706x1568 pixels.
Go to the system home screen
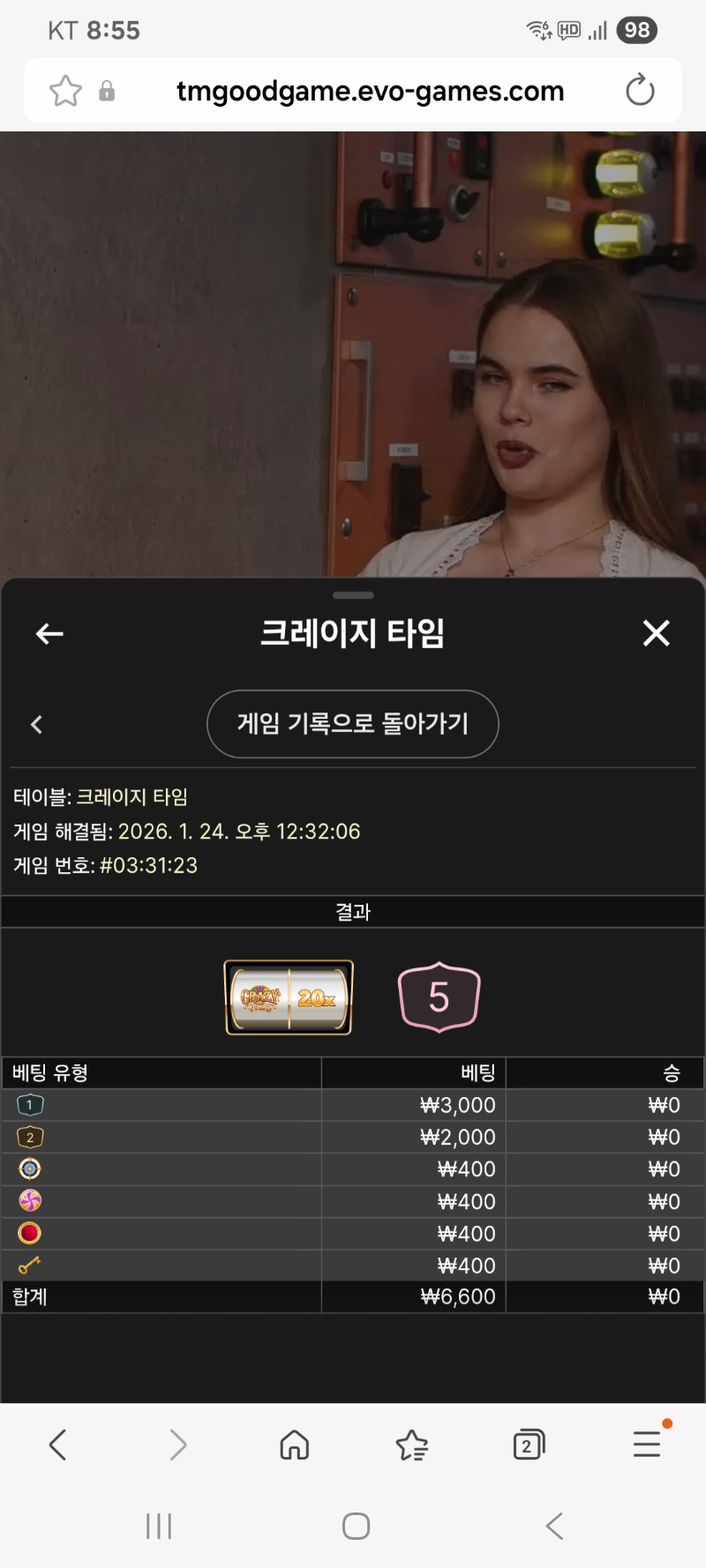coord(356,1527)
